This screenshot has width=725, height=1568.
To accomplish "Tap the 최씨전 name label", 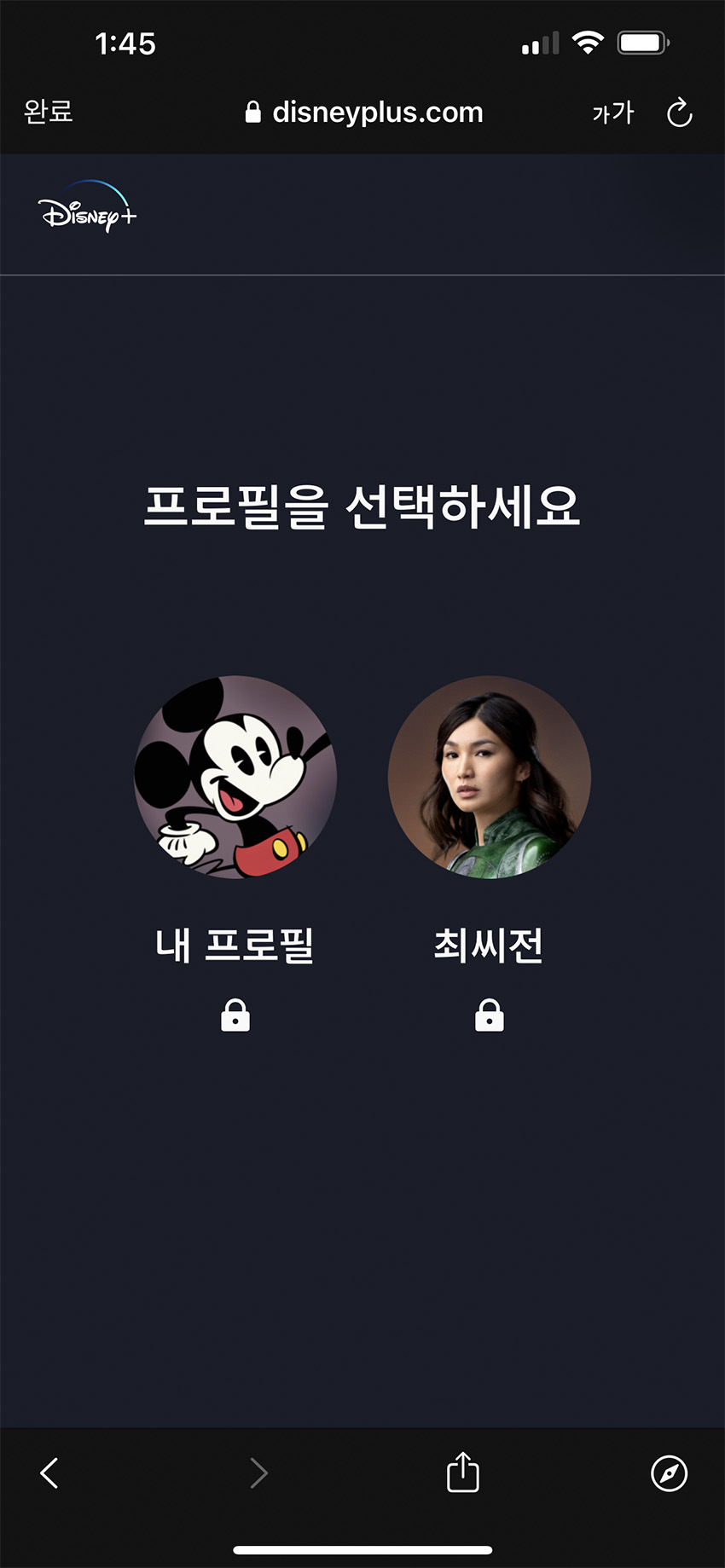I will 489,944.
